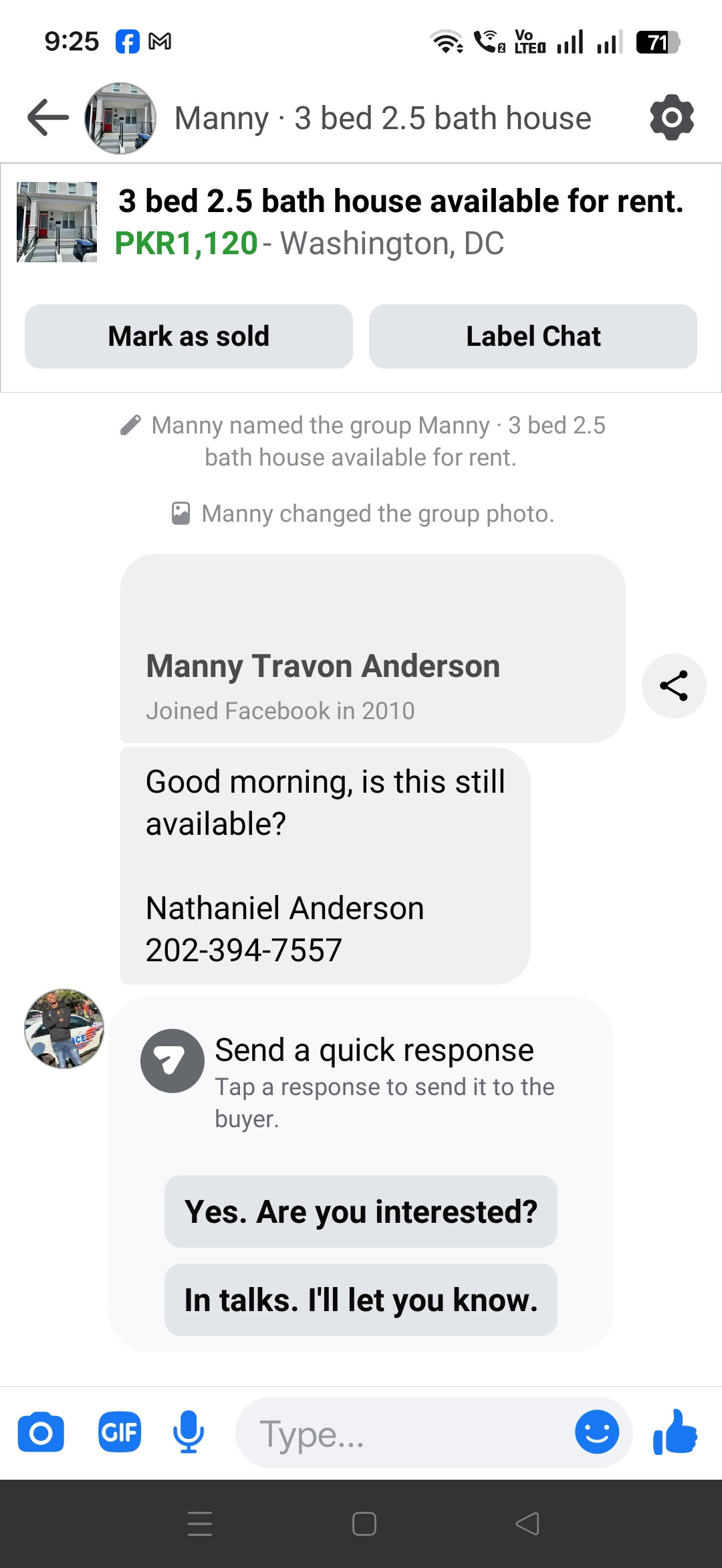Screen dimensions: 722x1568
Task: Open recent apps from navigation bar
Action: (x=200, y=1524)
